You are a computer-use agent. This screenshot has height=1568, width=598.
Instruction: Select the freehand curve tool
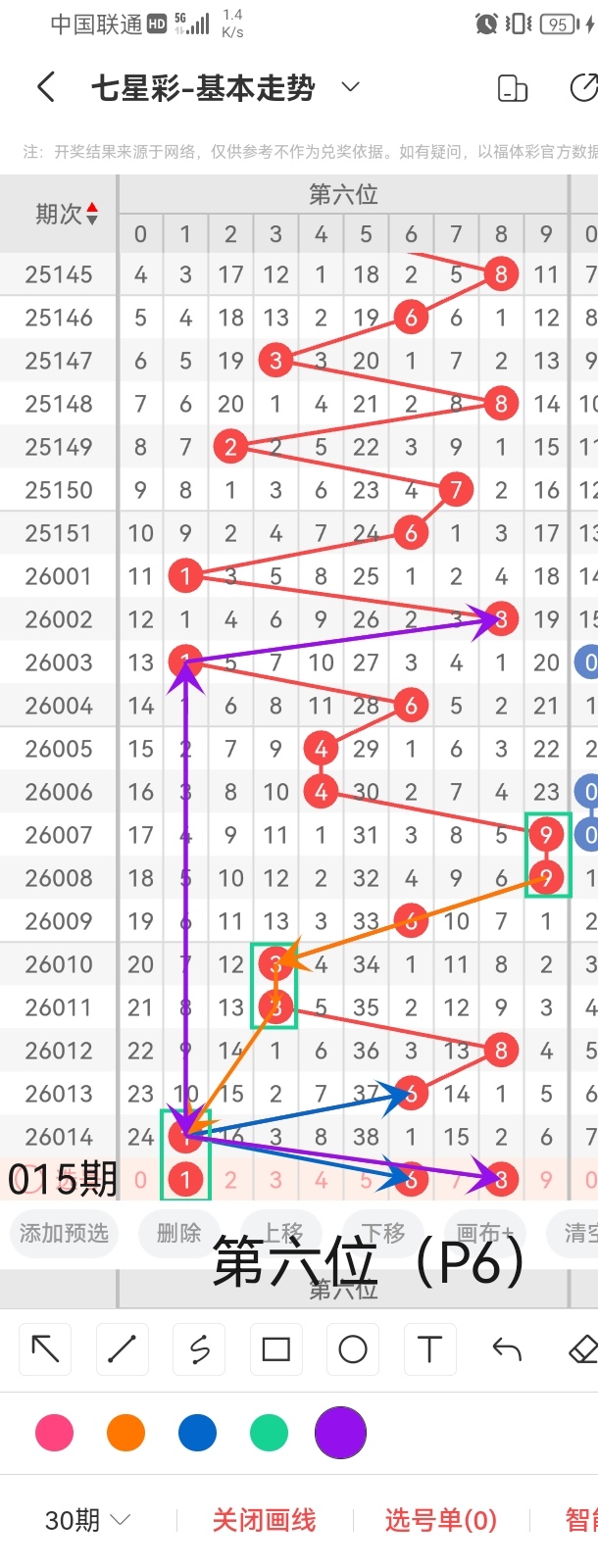tap(199, 1349)
